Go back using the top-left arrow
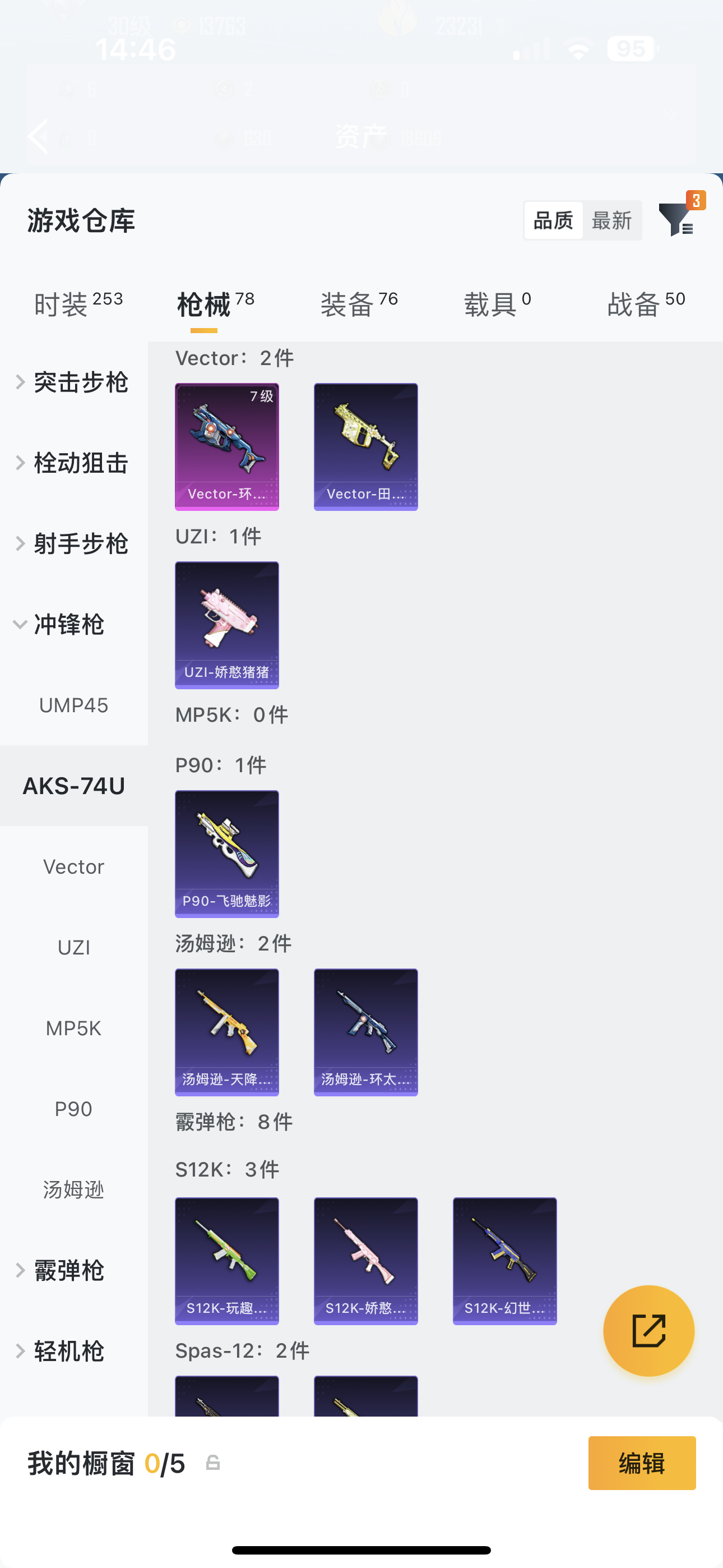 (38, 136)
